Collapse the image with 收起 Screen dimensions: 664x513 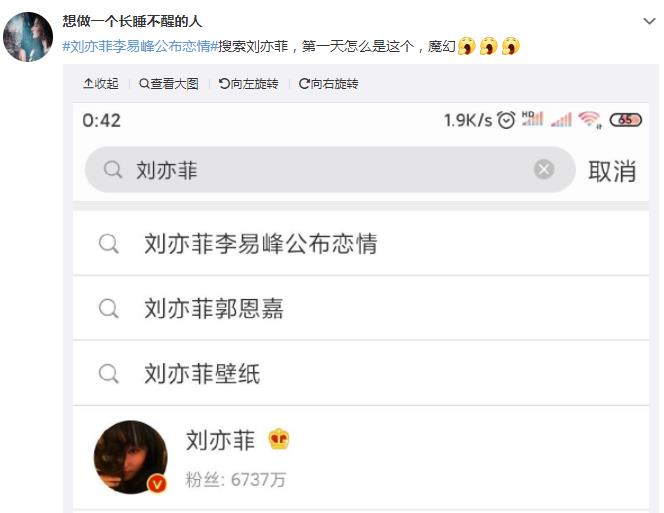[101, 84]
